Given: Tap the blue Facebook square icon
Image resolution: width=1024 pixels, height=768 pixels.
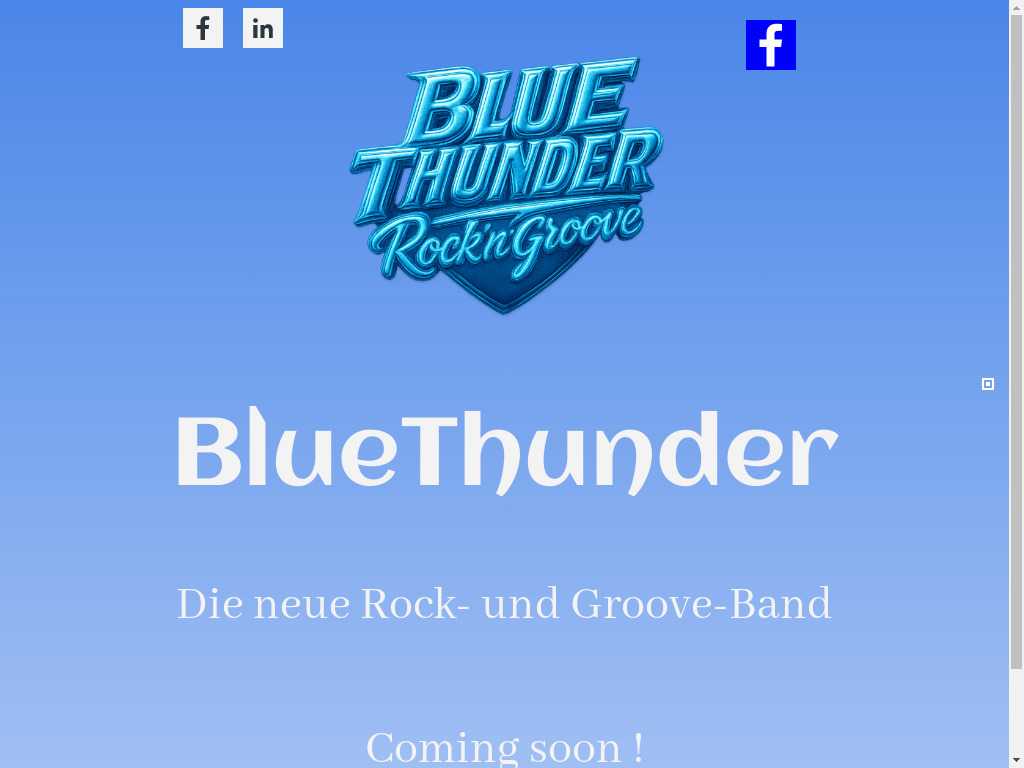Looking at the screenshot, I should [x=771, y=45].
